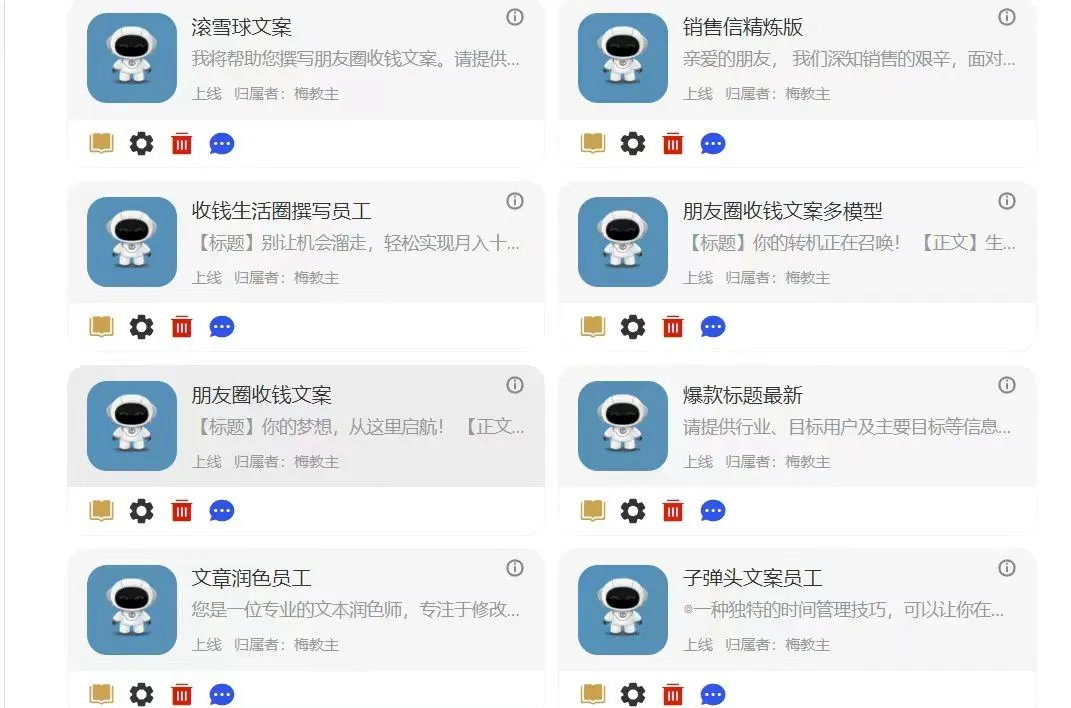Chat with the 爆款标题最新 bot
Viewport: 1071px width, 708px height.
click(x=713, y=511)
